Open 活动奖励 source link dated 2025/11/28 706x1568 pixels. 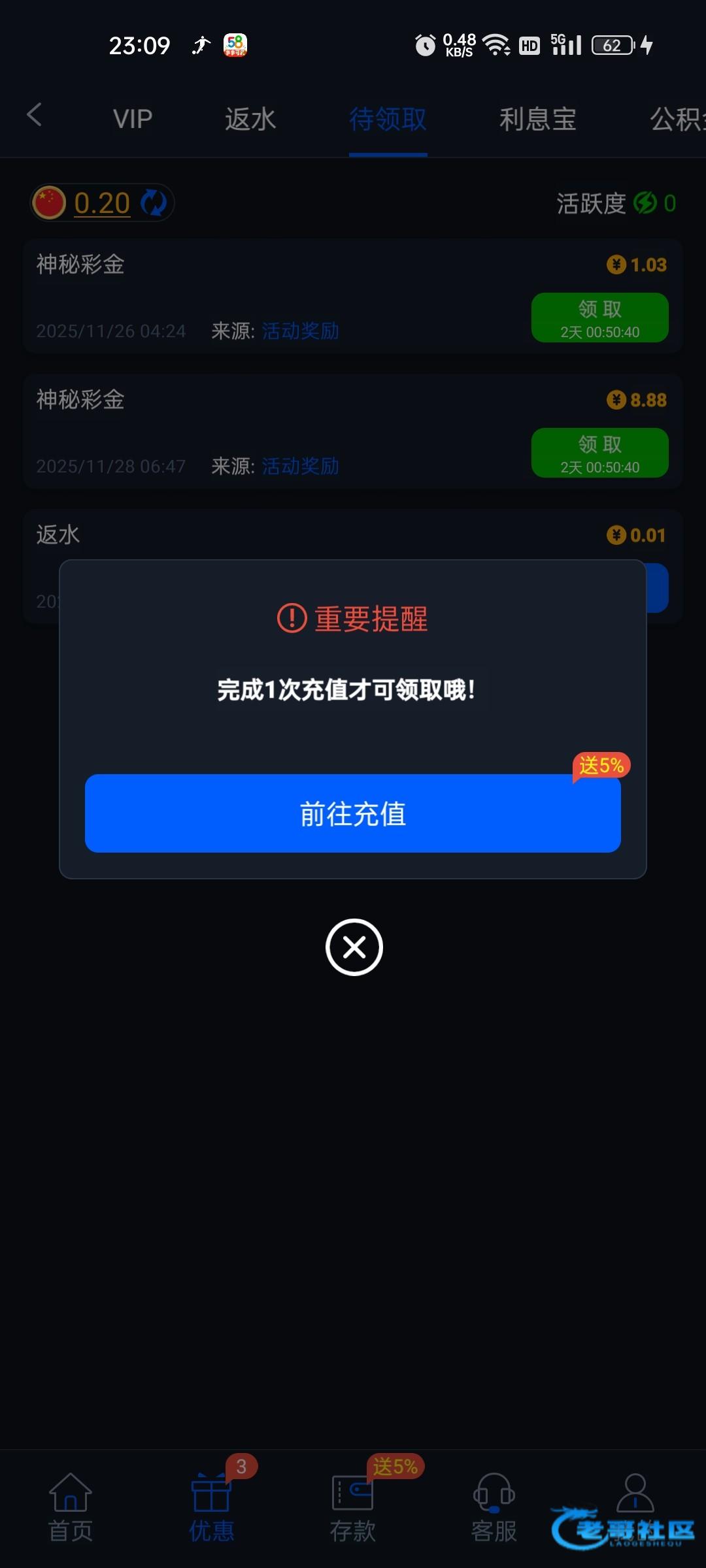[x=300, y=466]
